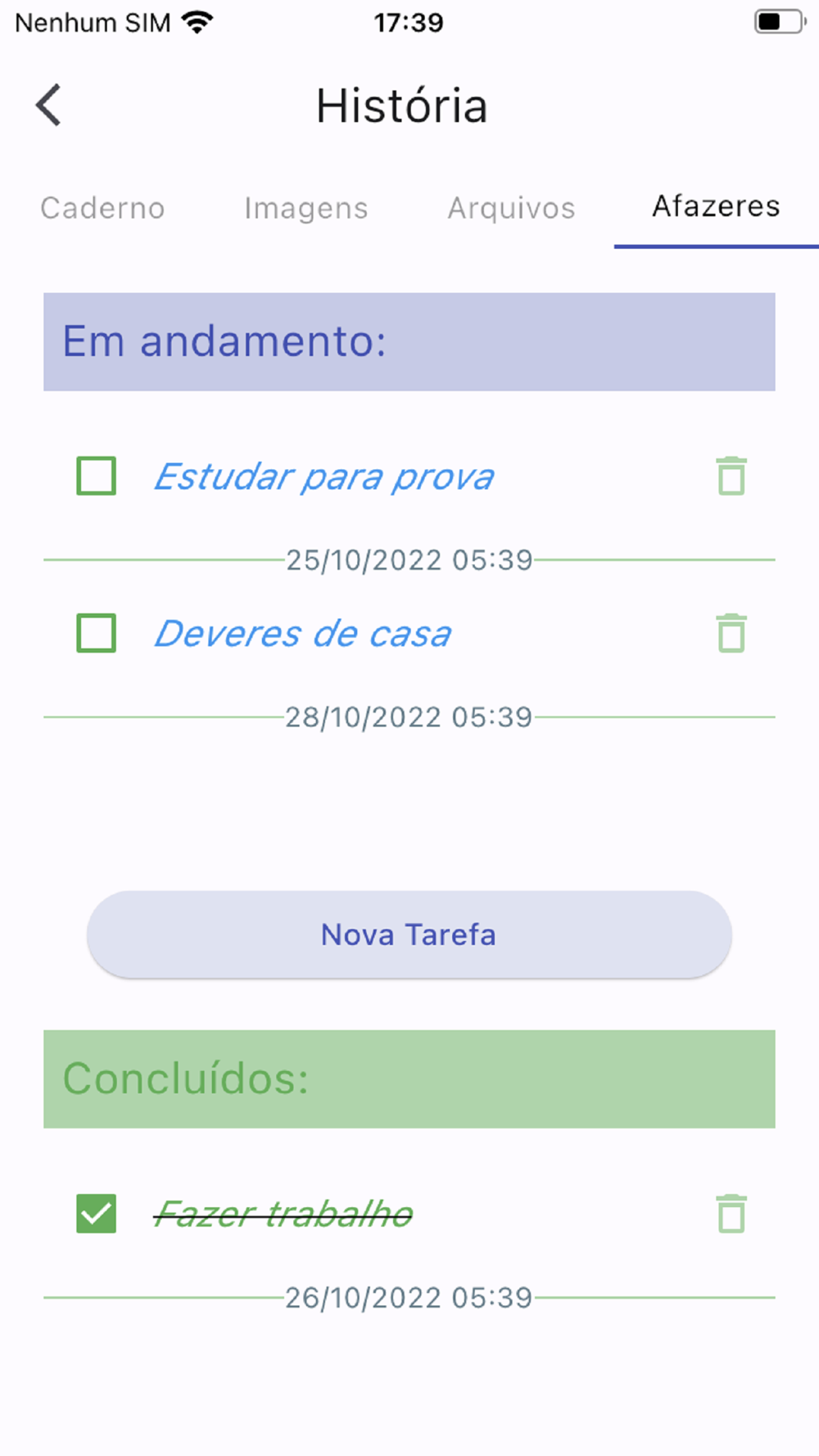Viewport: 819px width, 1456px height.
Task: Create a task with Nova Tarefa
Action: (x=409, y=934)
